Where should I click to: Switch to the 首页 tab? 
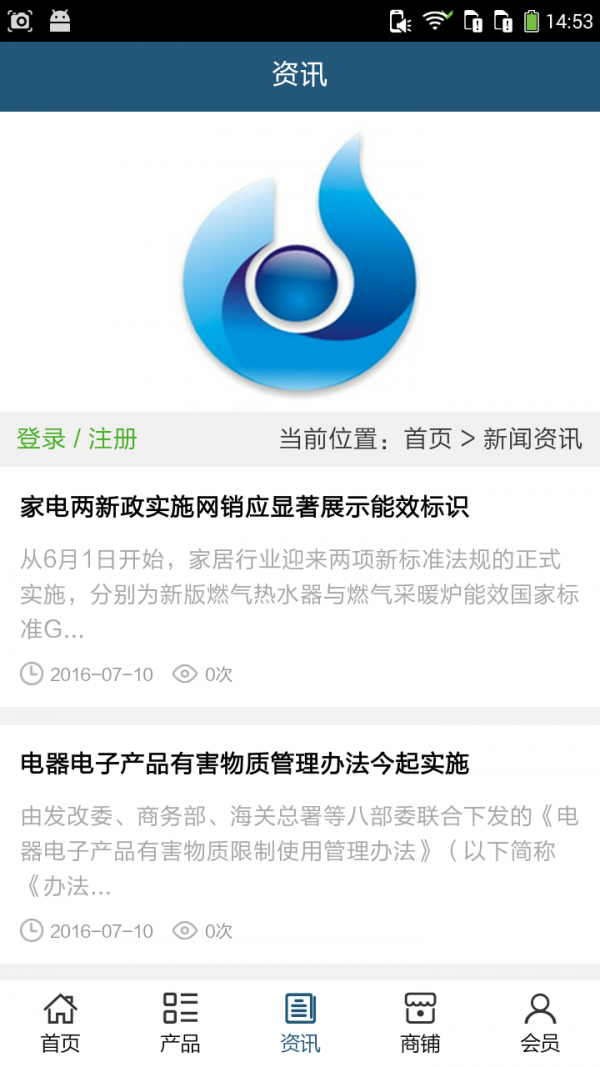tap(60, 1022)
